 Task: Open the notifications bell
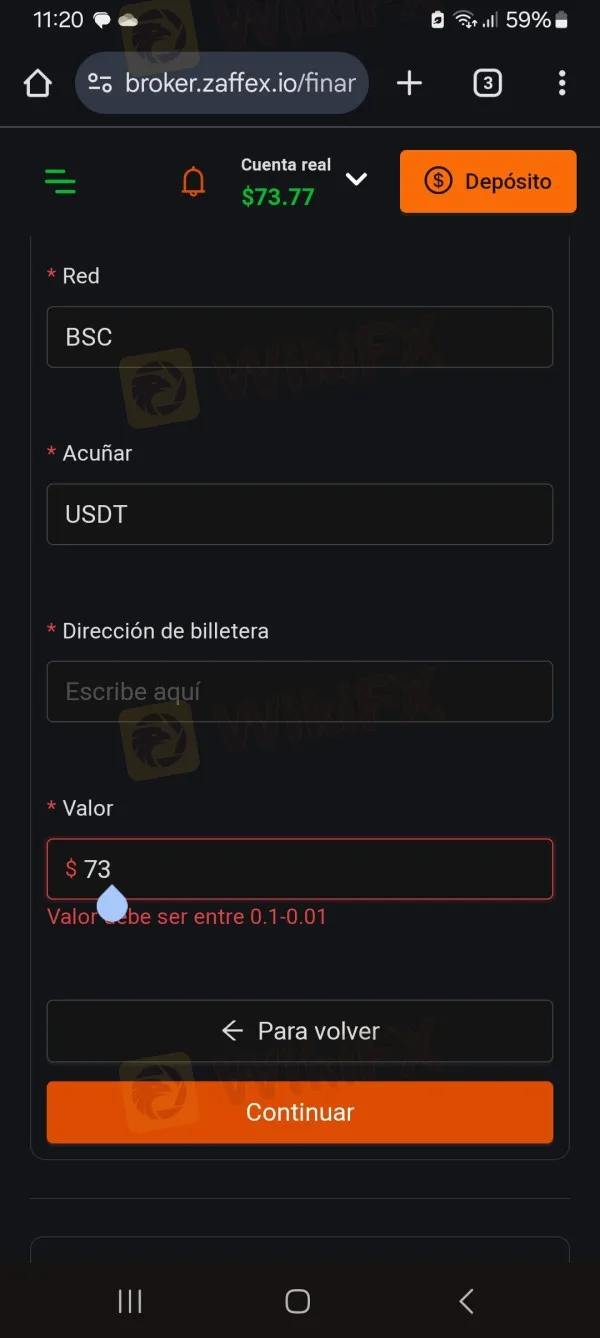click(x=193, y=182)
